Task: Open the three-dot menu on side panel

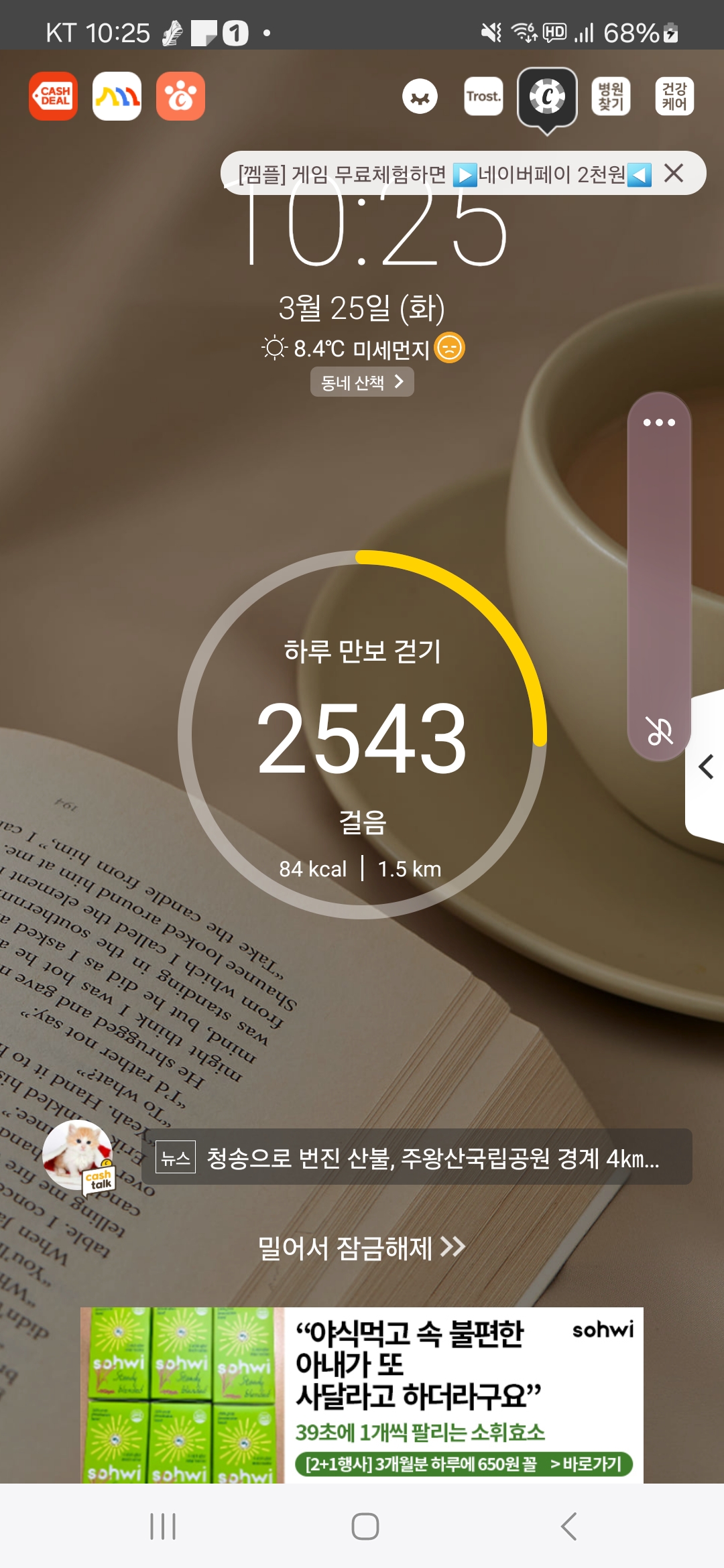Action: pyautogui.click(x=659, y=423)
